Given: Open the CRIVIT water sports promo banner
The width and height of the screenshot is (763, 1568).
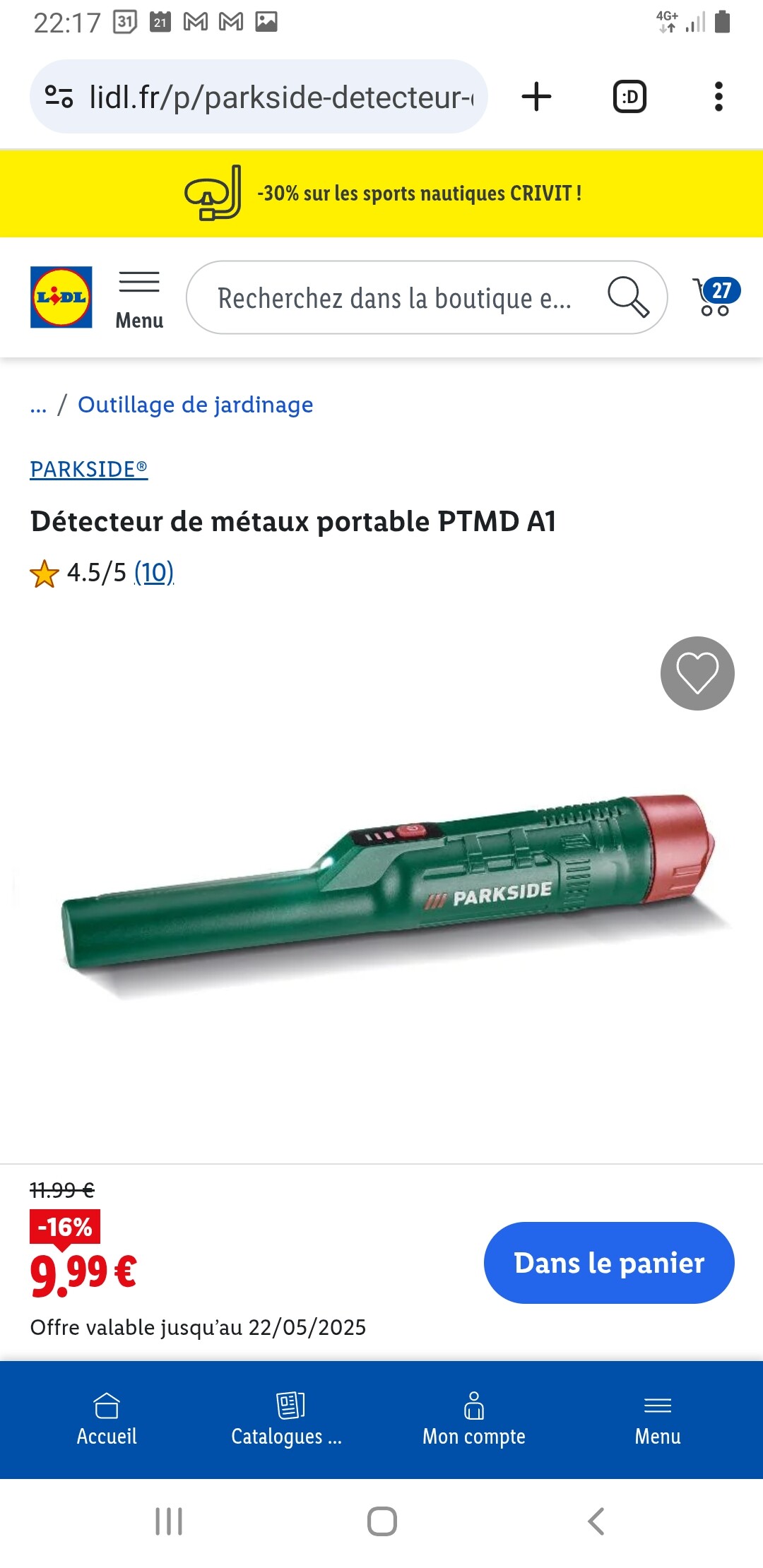Looking at the screenshot, I should click(381, 194).
